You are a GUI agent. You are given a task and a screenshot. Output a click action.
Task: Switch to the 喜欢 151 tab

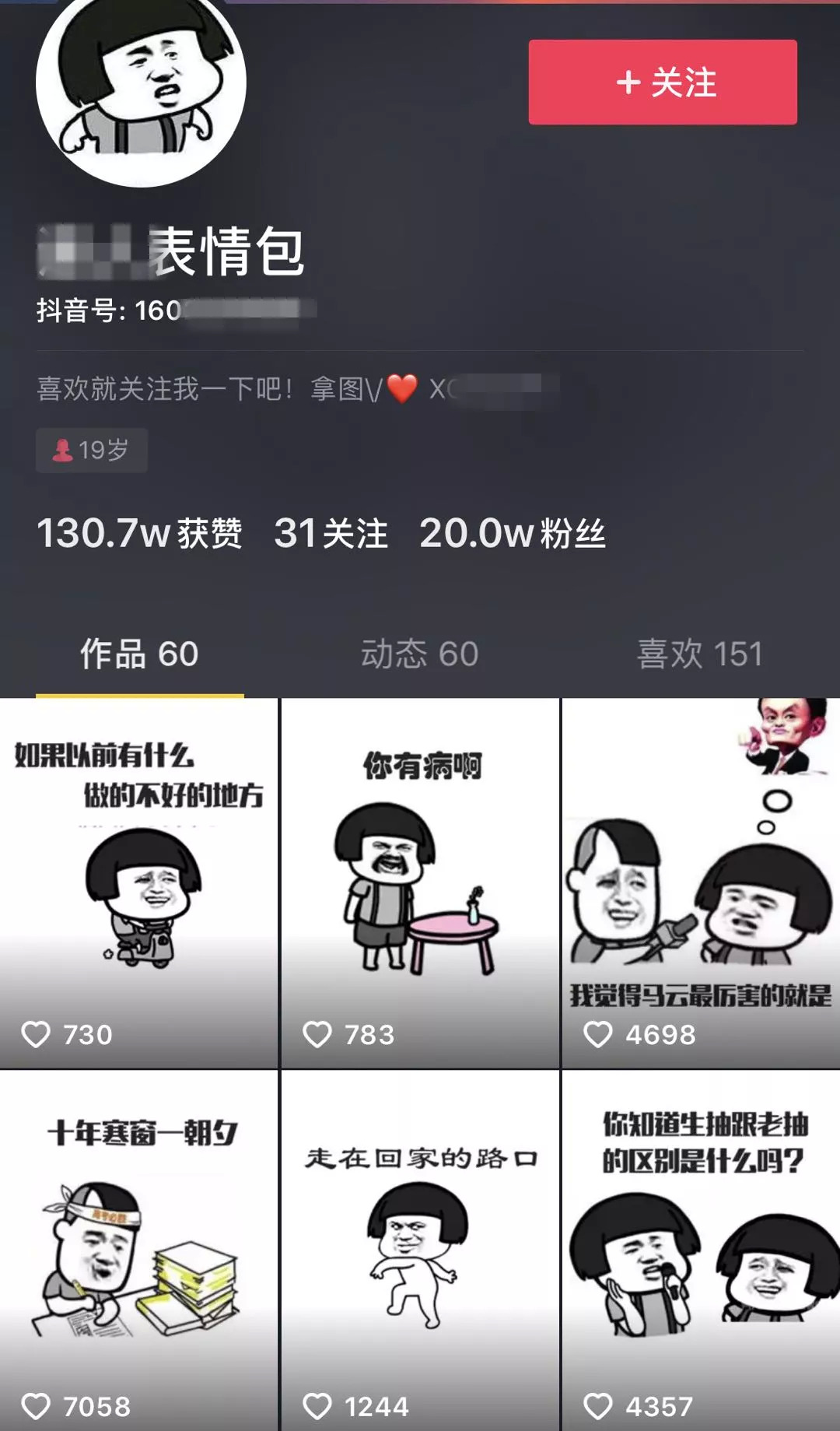pos(699,654)
